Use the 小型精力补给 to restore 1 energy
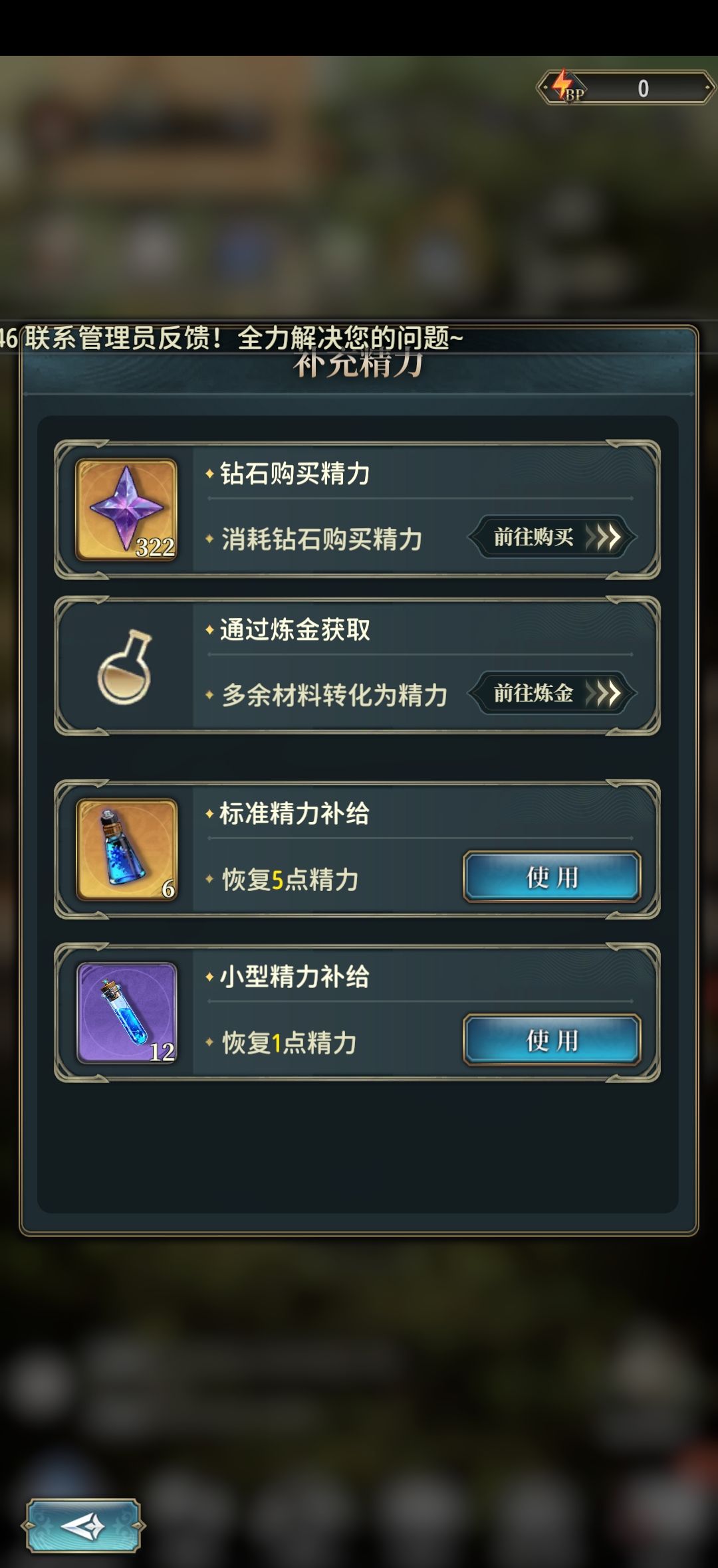The height and width of the screenshot is (1568, 718). 553,1038
